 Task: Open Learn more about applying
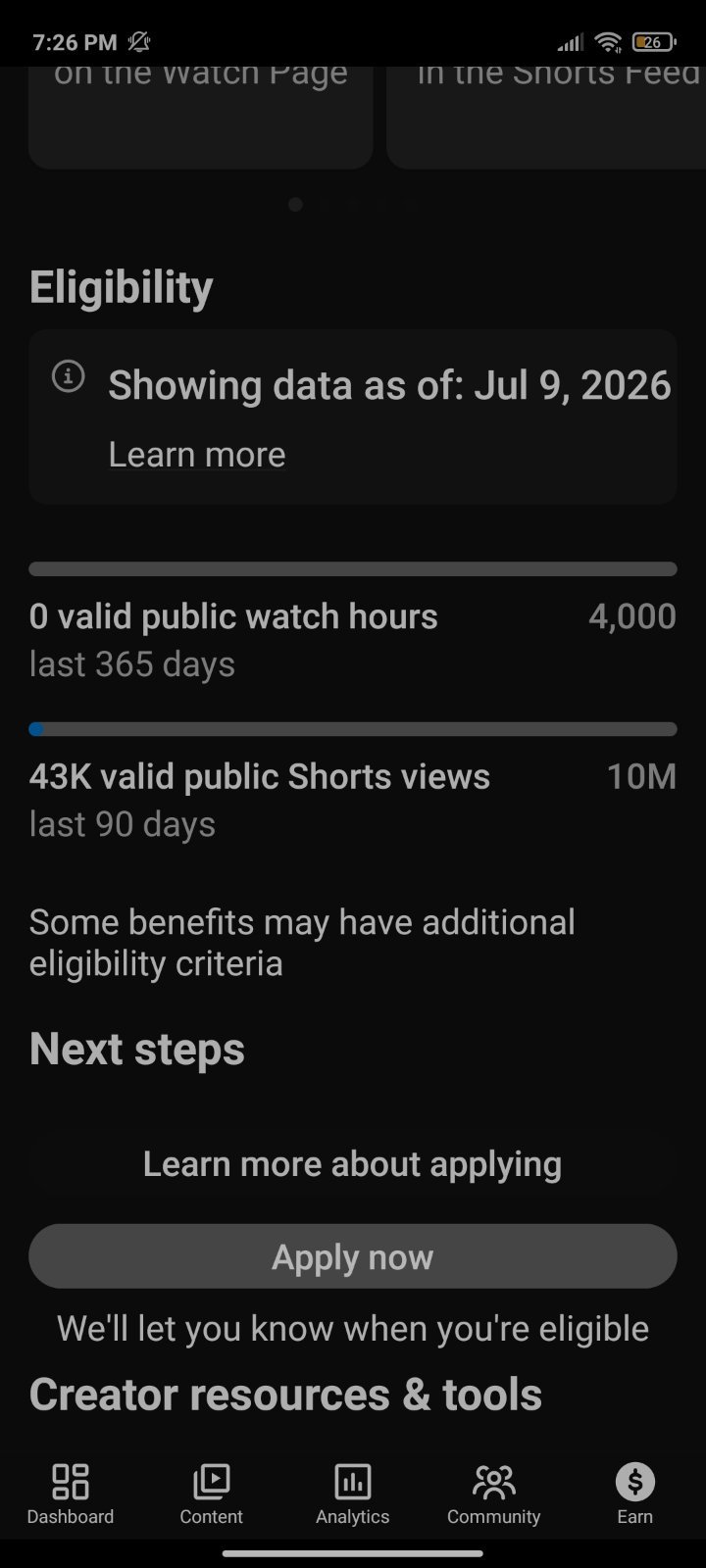click(352, 1163)
